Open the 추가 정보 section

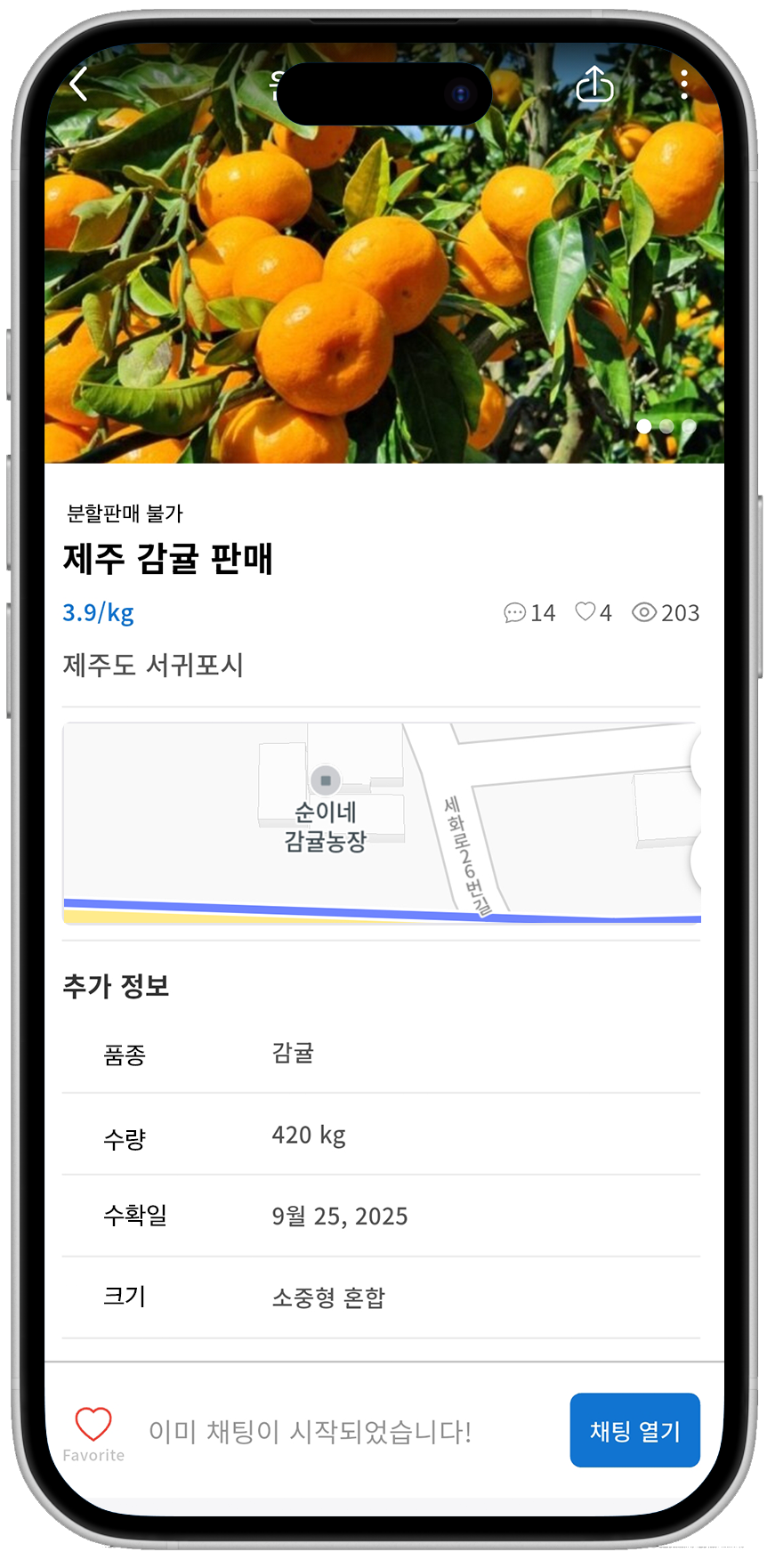[117, 986]
